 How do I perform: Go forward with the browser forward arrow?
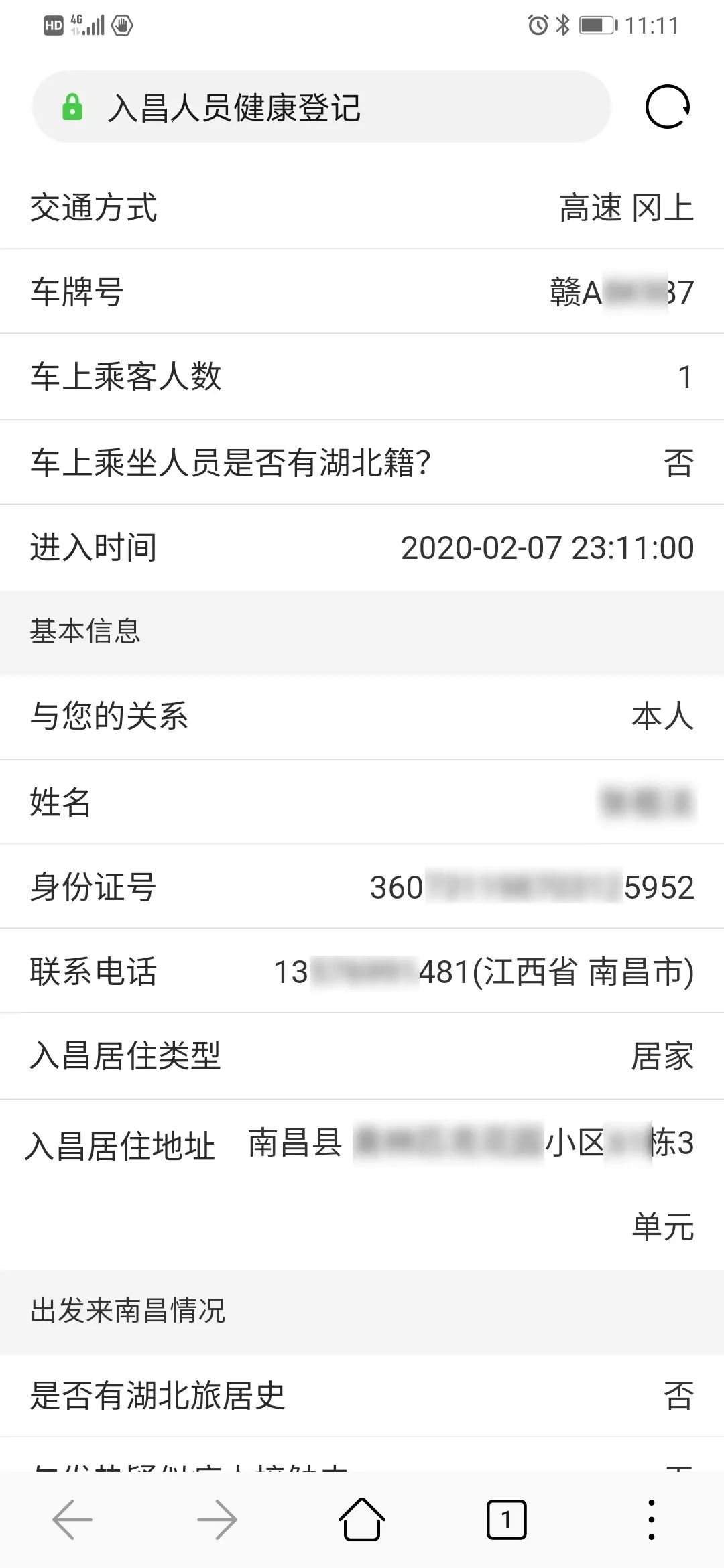(217, 1520)
